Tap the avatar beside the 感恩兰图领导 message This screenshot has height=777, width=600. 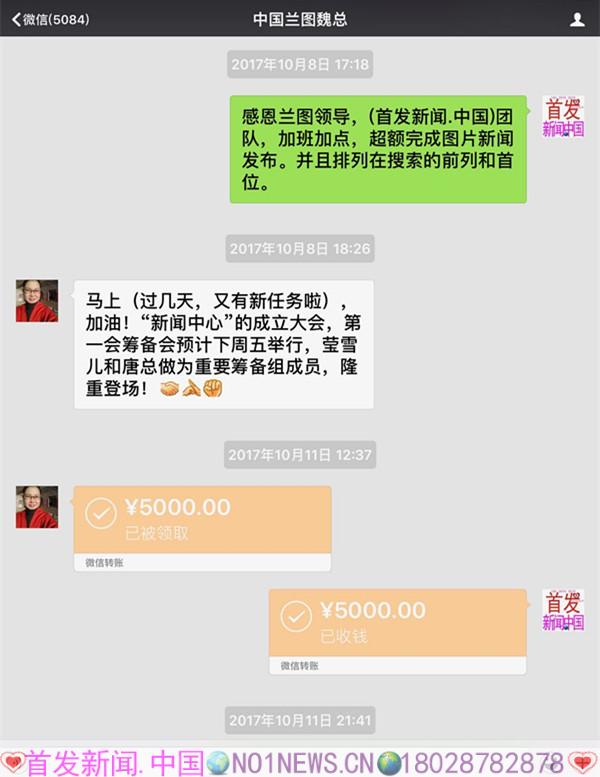563,117
